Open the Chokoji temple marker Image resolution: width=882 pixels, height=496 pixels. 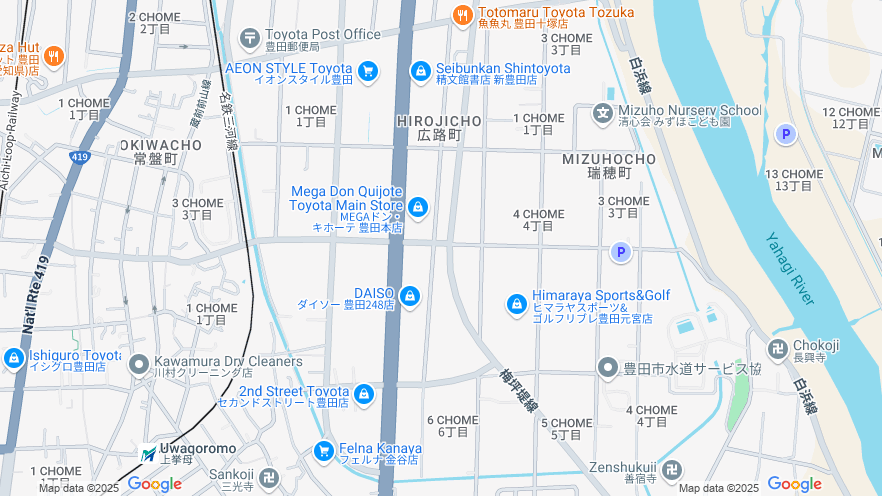pyautogui.click(x=778, y=348)
